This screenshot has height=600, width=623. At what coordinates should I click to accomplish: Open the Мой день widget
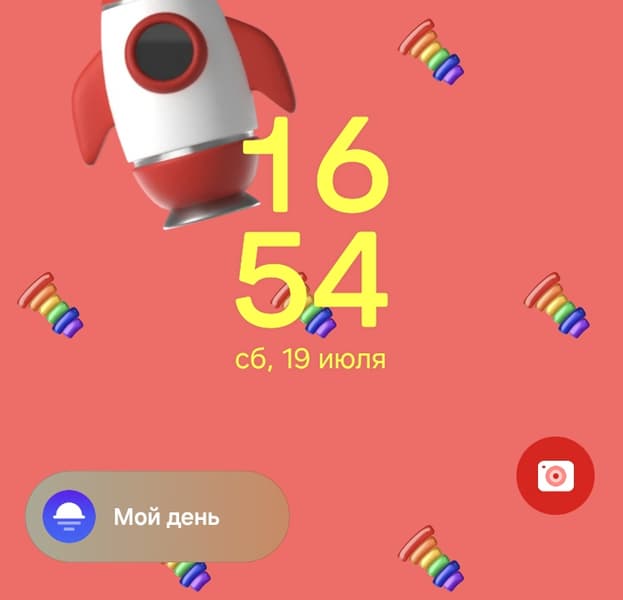click(x=157, y=517)
